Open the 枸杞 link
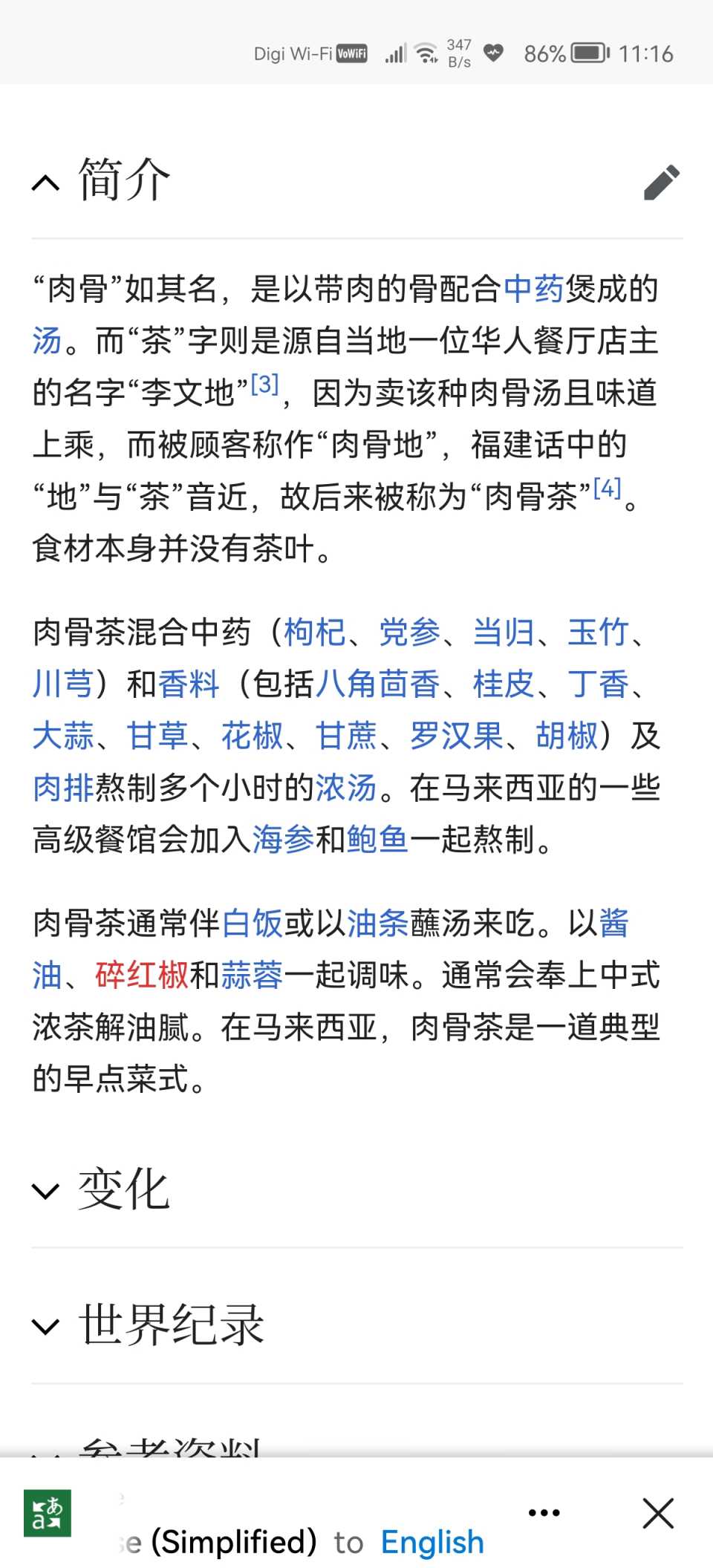The width and height of the screenshot is (713, 1568). (314, 633)
